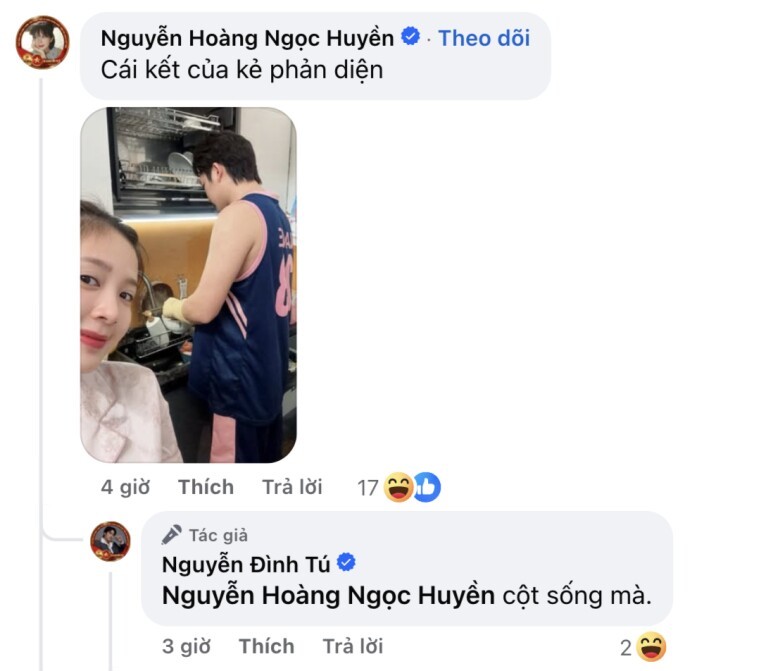Screen dimensions: 780x671
Task: Open Nguyễn Đình Tú's profile name
Action: click(x=245, y=565)
